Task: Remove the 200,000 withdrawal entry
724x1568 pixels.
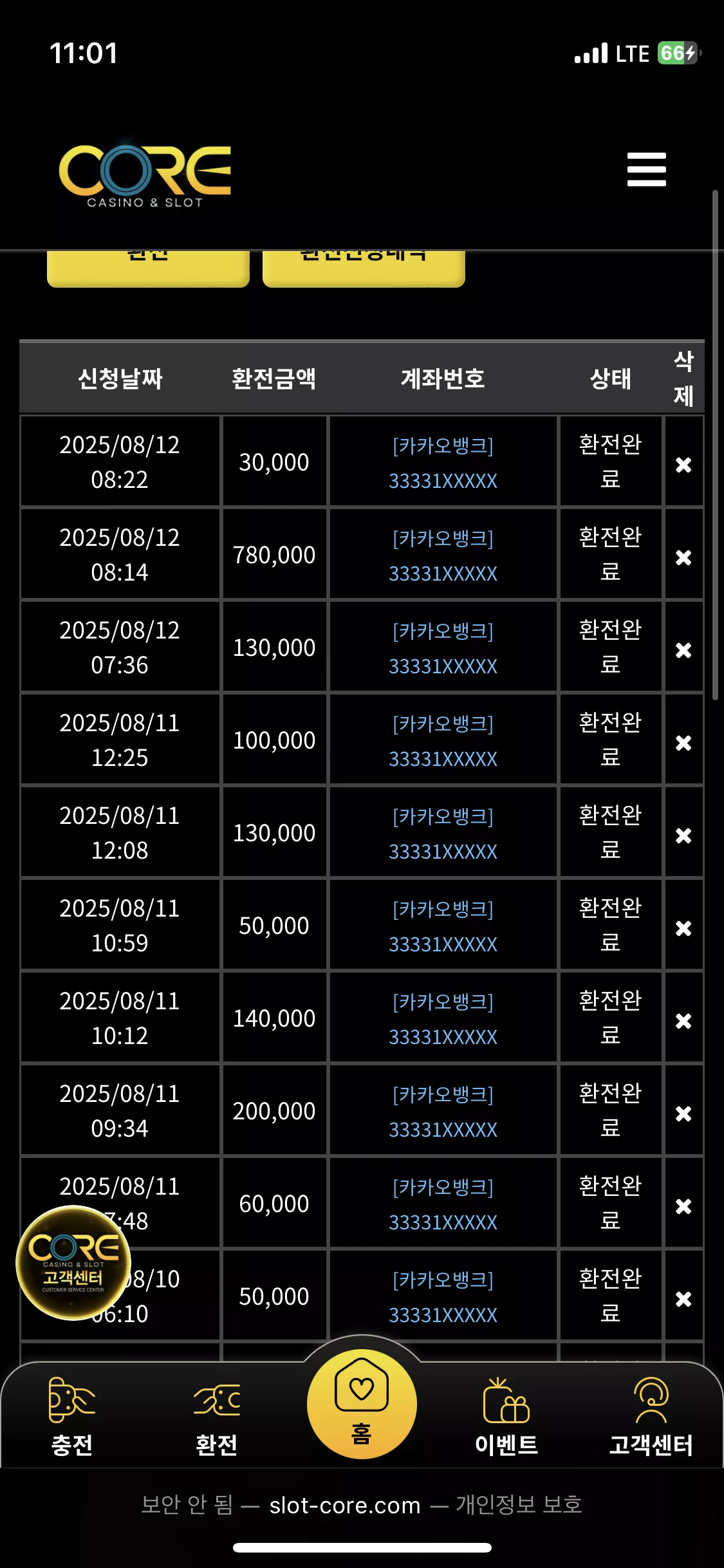Action: click(683, 1114)
